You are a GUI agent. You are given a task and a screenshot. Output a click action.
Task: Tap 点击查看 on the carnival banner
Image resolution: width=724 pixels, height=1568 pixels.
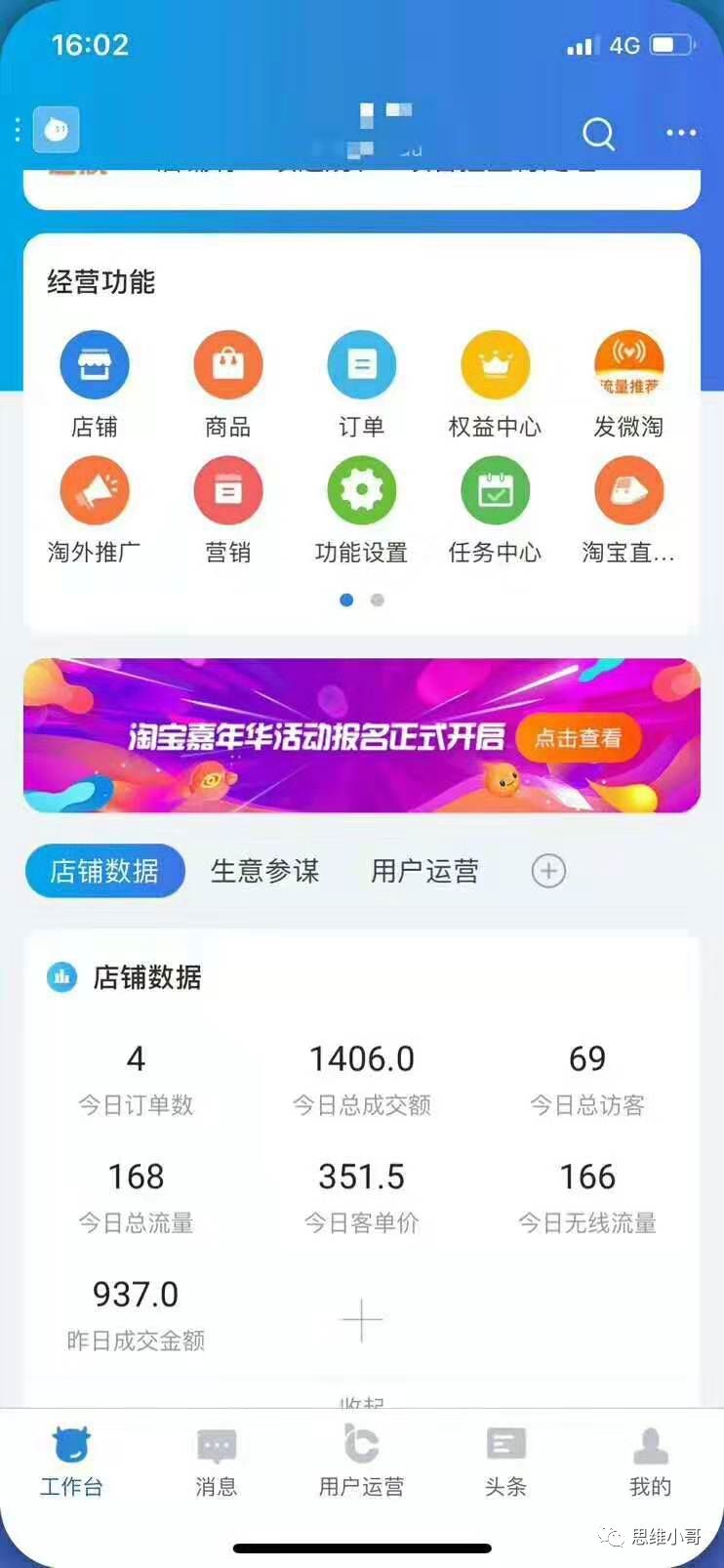[x=578, y=738]
